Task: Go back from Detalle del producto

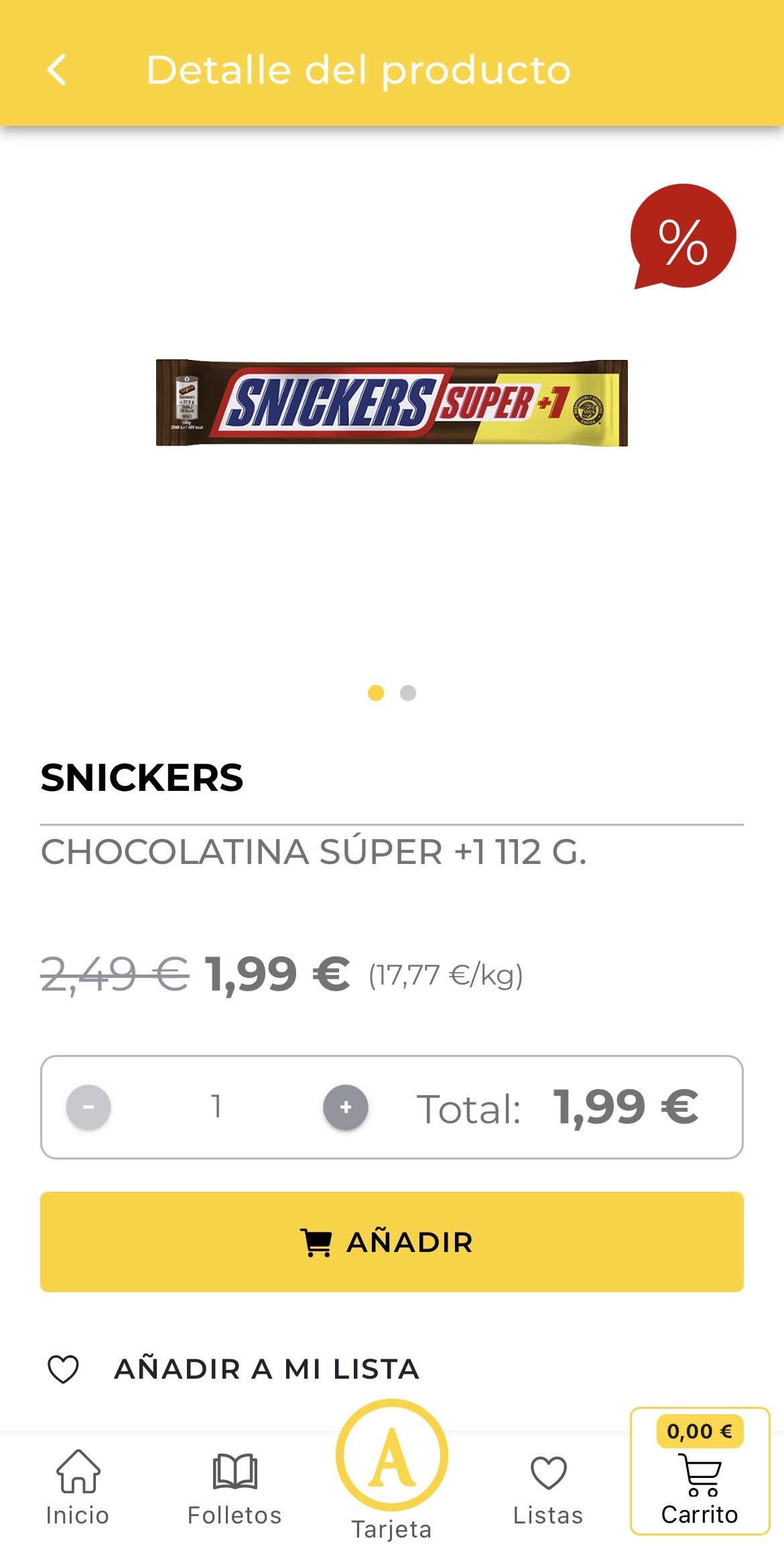Action: point(57,70)
